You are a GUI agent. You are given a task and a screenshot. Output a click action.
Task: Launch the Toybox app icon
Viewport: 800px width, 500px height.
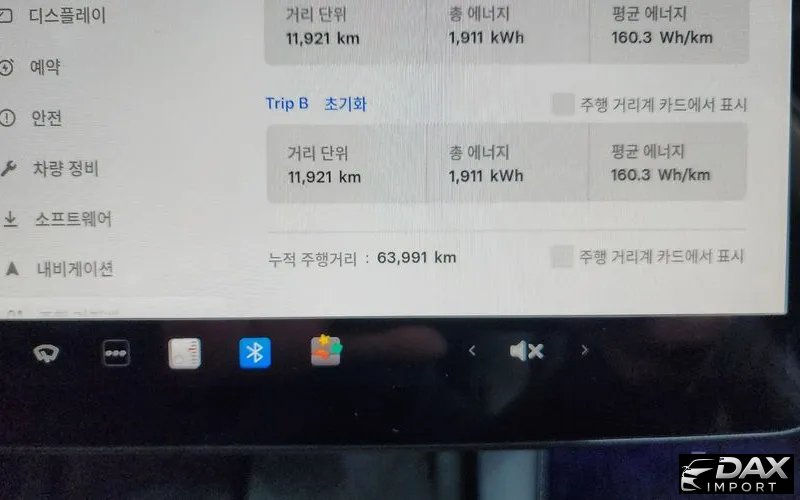(326, 351)
